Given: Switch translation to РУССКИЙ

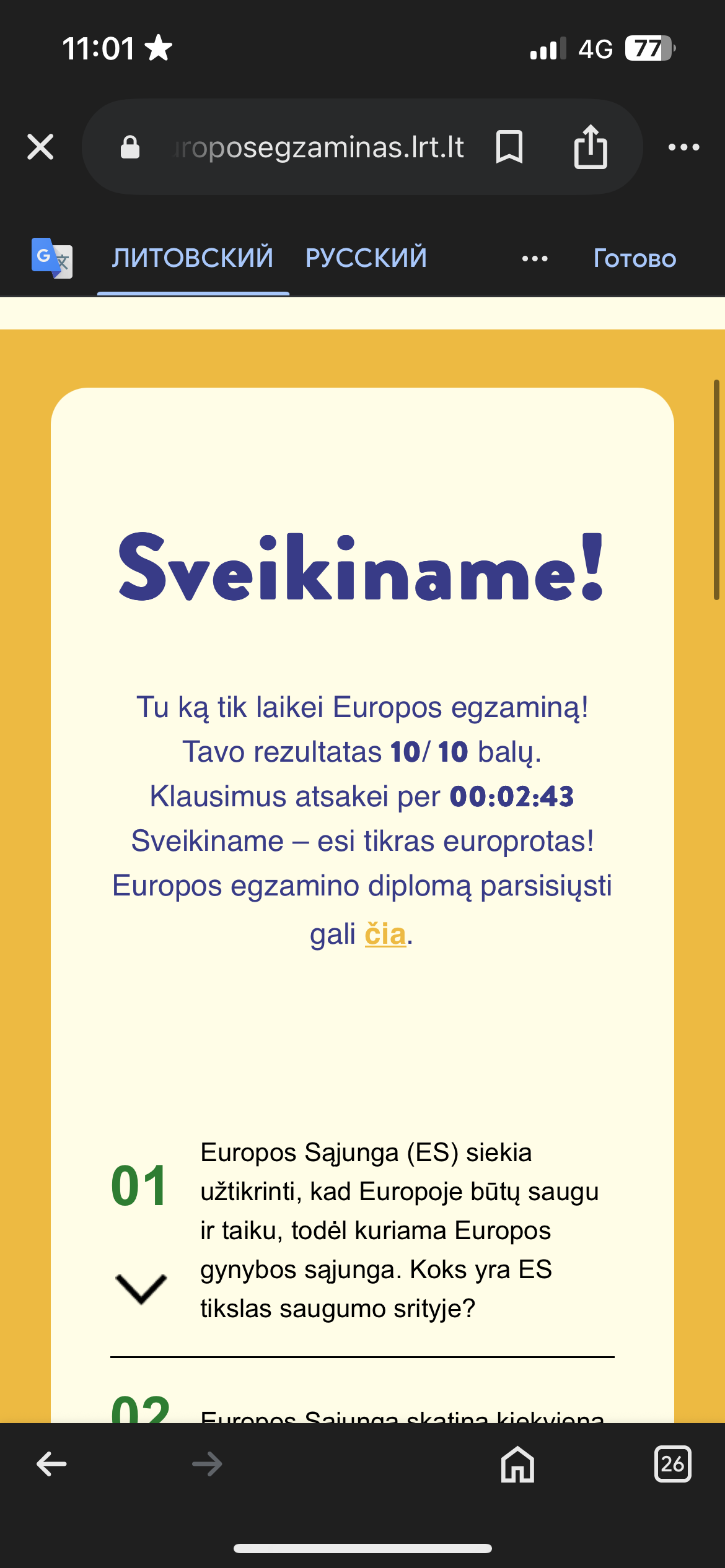Looking at the screenshot, I should (366, 258).
